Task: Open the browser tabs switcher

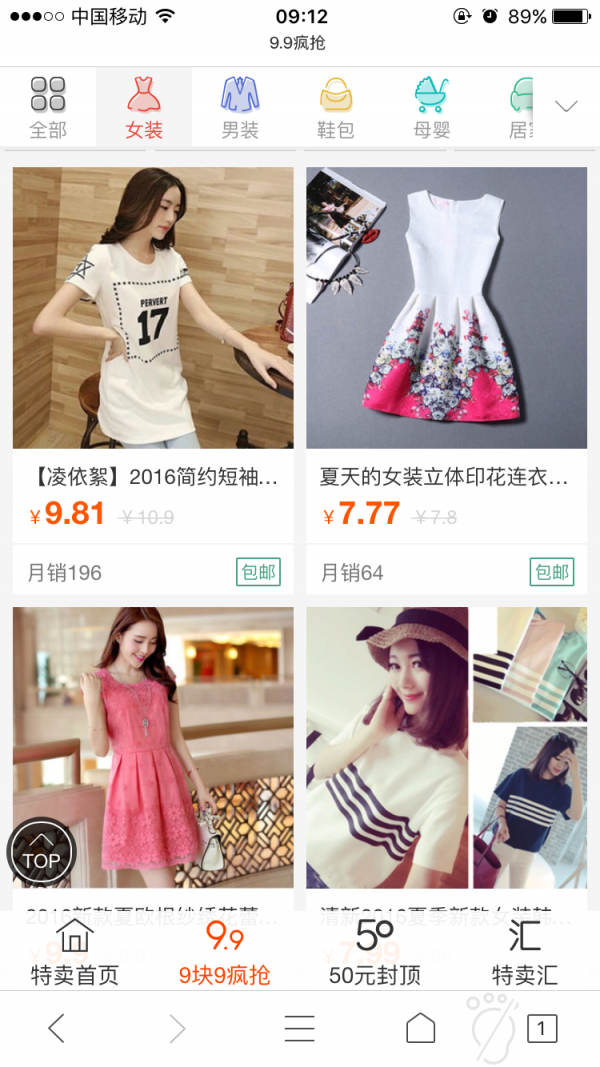Action: 542,1028
